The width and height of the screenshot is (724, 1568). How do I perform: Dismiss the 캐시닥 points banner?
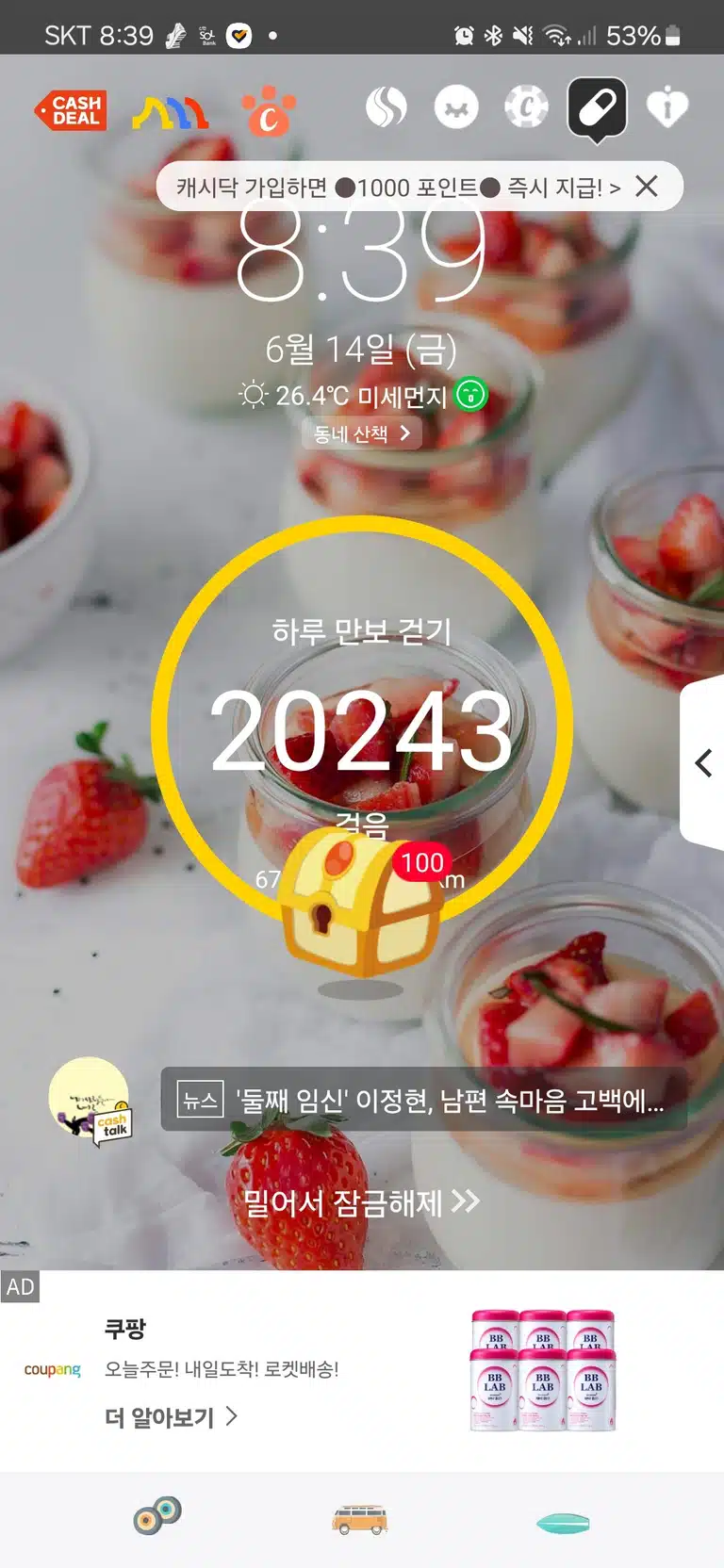(x=647, y=187)
